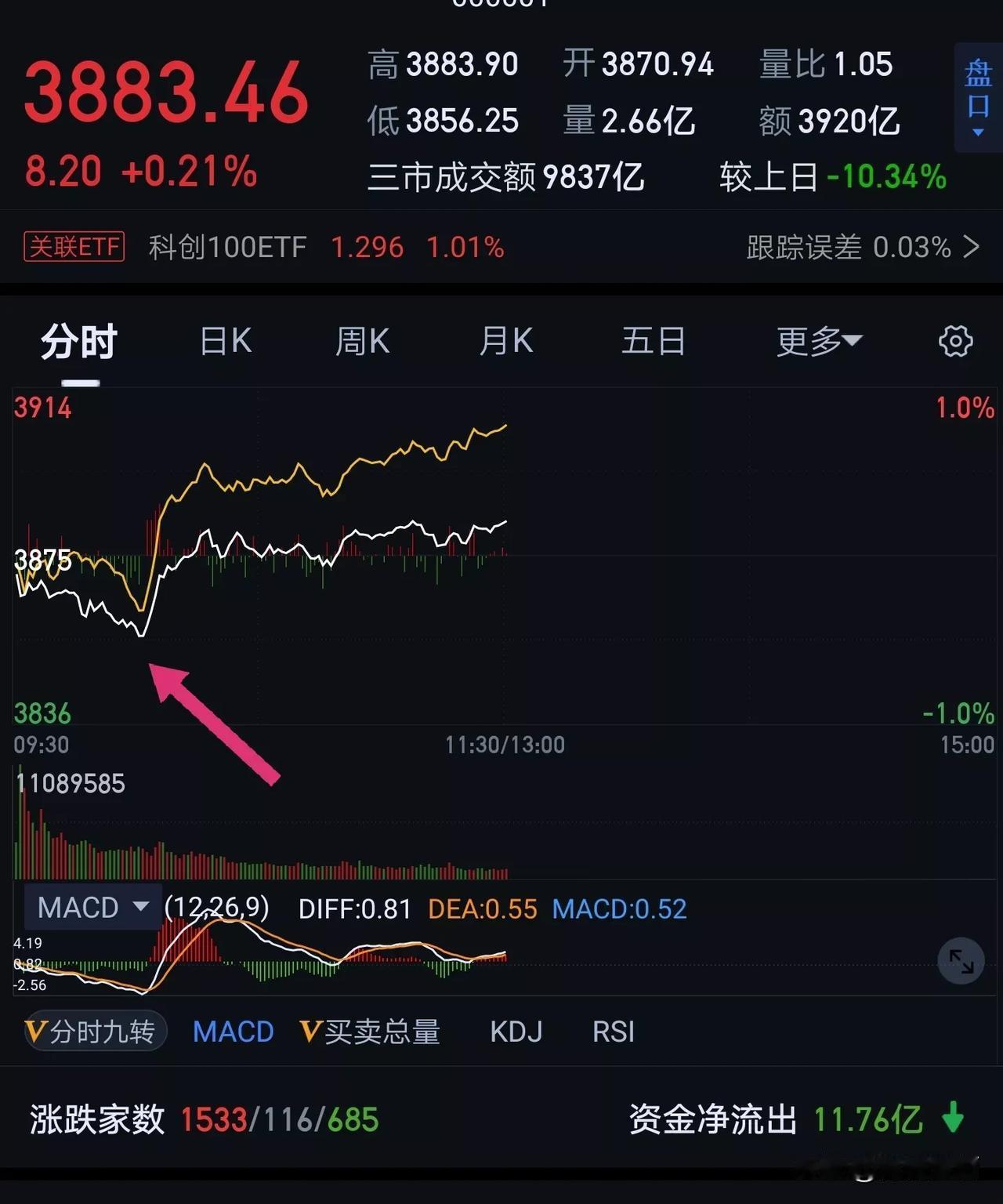The width and height of the screenshot is (1003, 1204).
Task: Open the 科创100ETF link
Action: (x=227, y=247)
